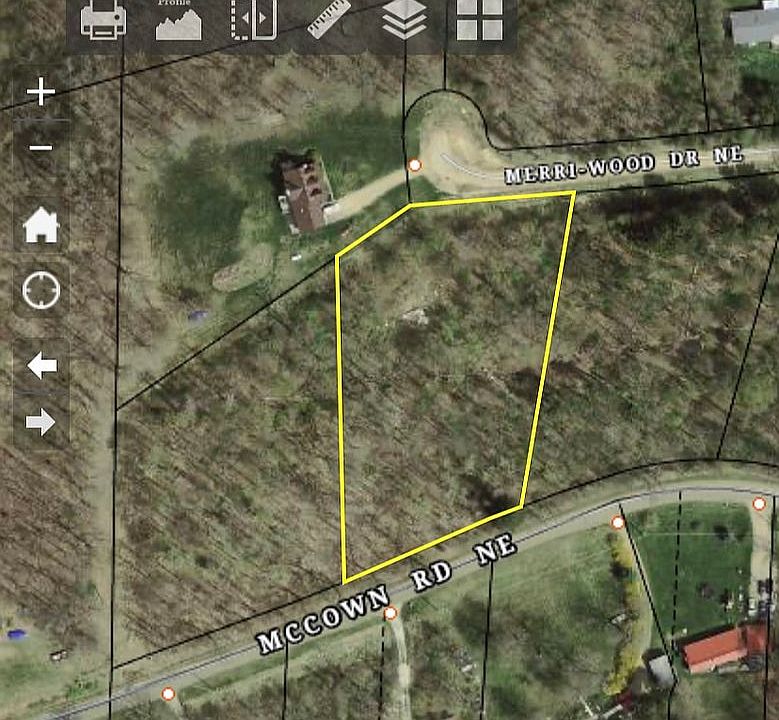Screen dimensions: 779x720
Task: Center map on my location
Action: (41, 291)
